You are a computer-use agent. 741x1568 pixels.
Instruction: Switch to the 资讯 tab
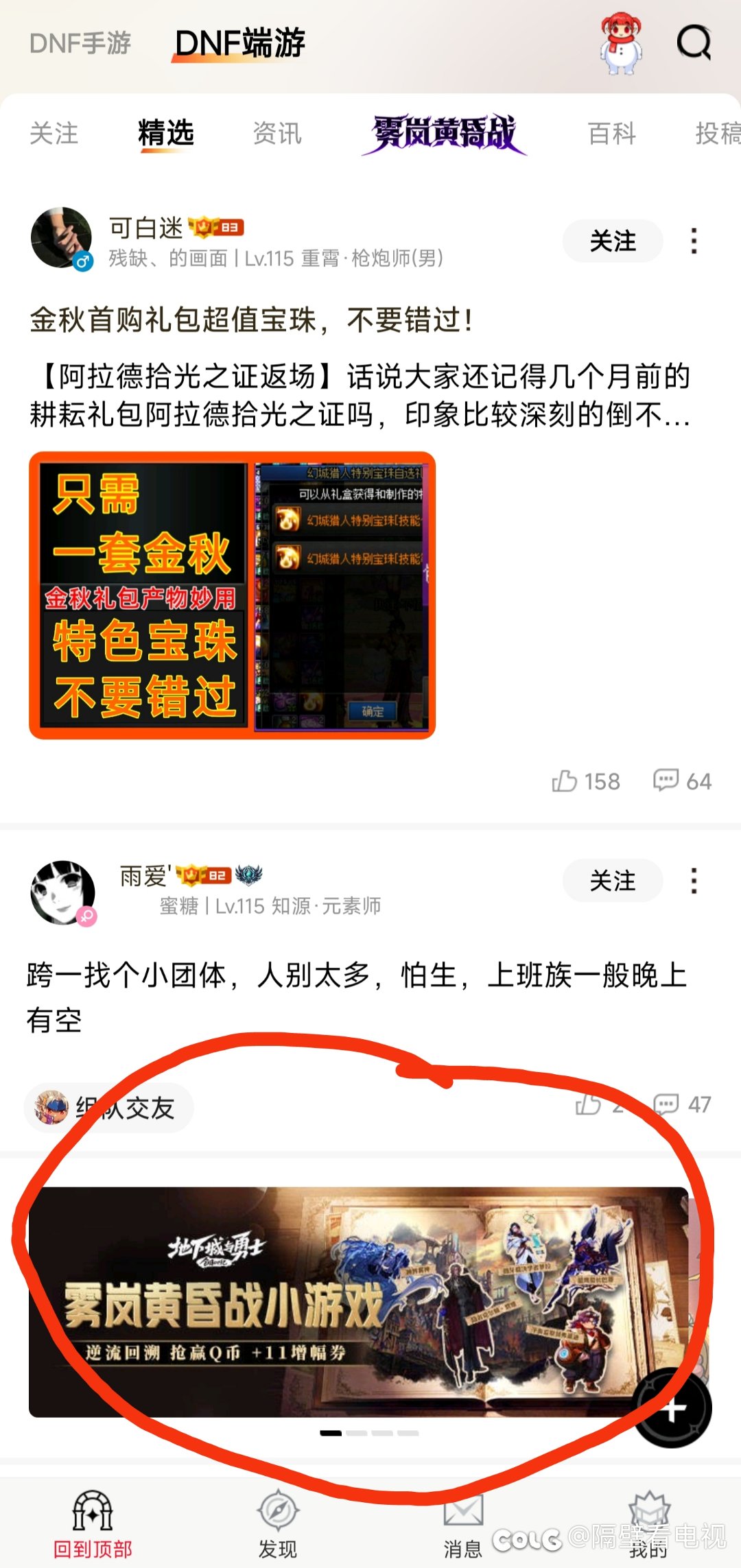pos(277,133)
